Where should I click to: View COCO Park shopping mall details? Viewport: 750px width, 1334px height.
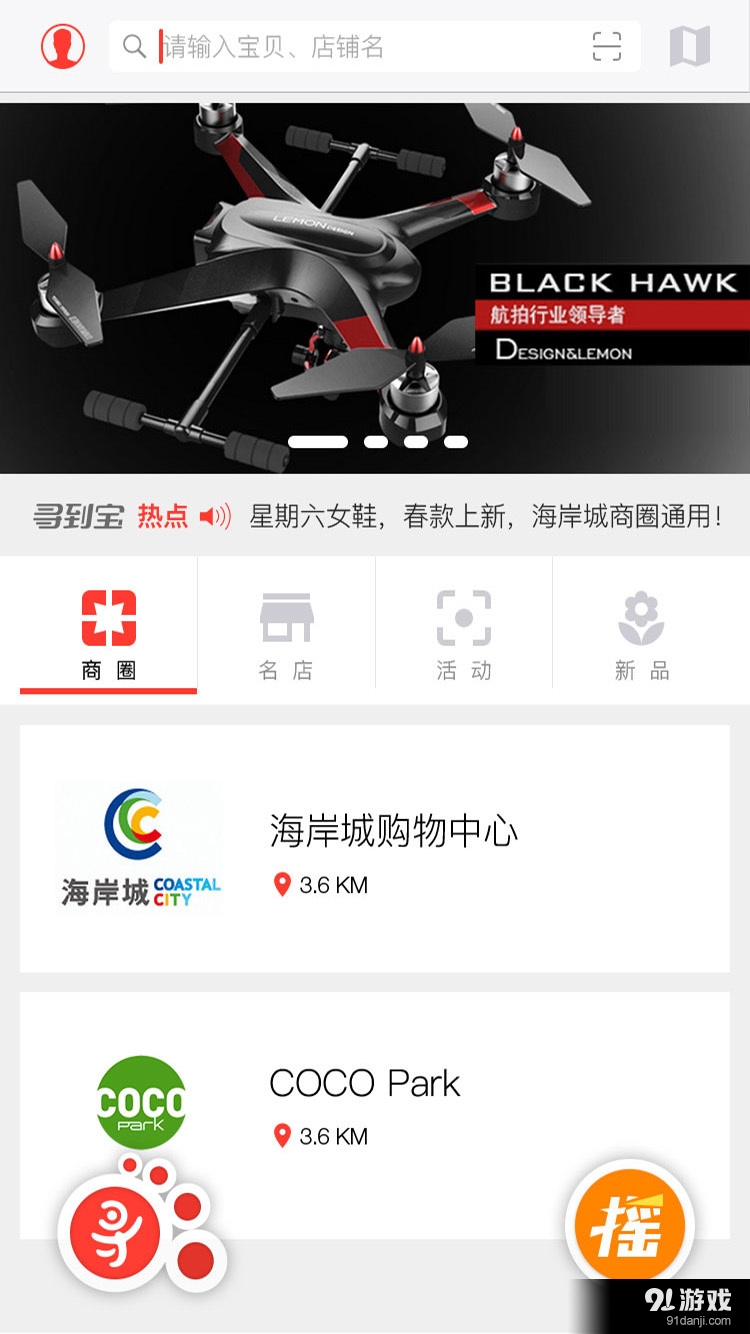pos(365,1083)
